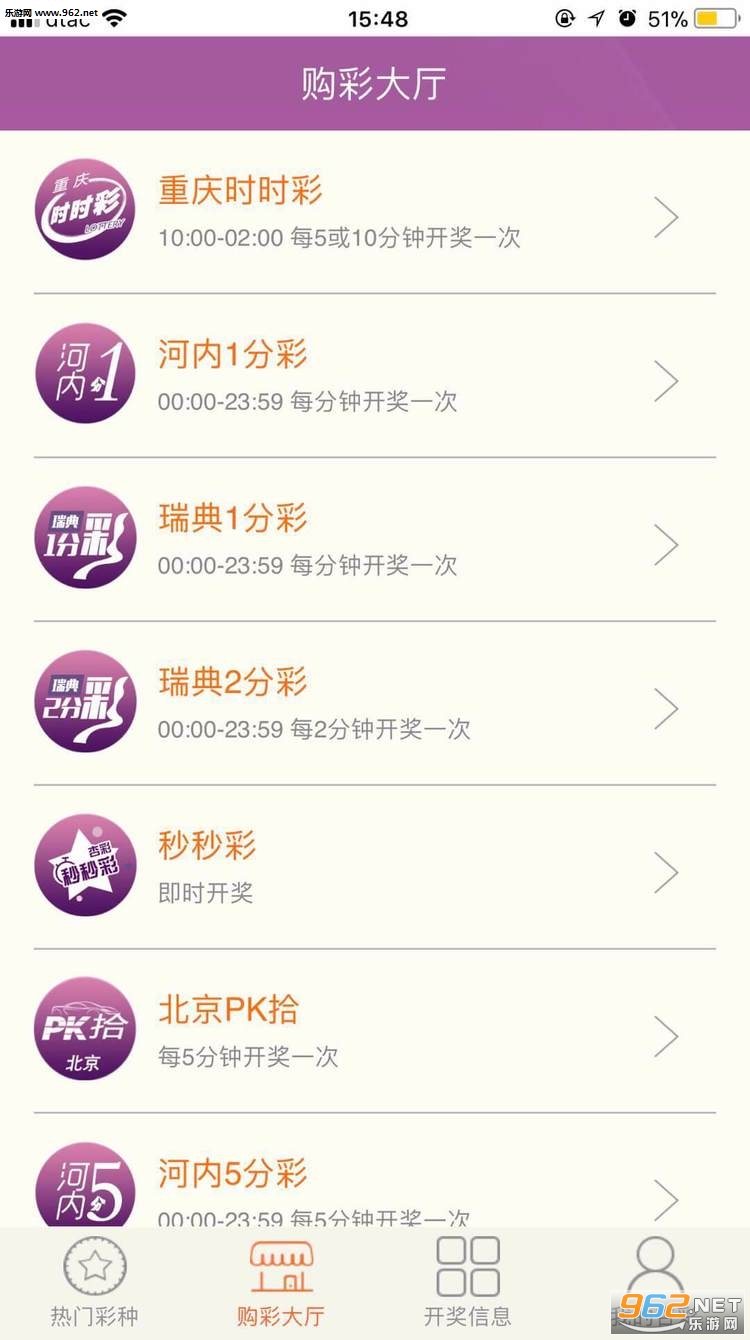Select the 河内1分彩 lottery

click(374, 377)
